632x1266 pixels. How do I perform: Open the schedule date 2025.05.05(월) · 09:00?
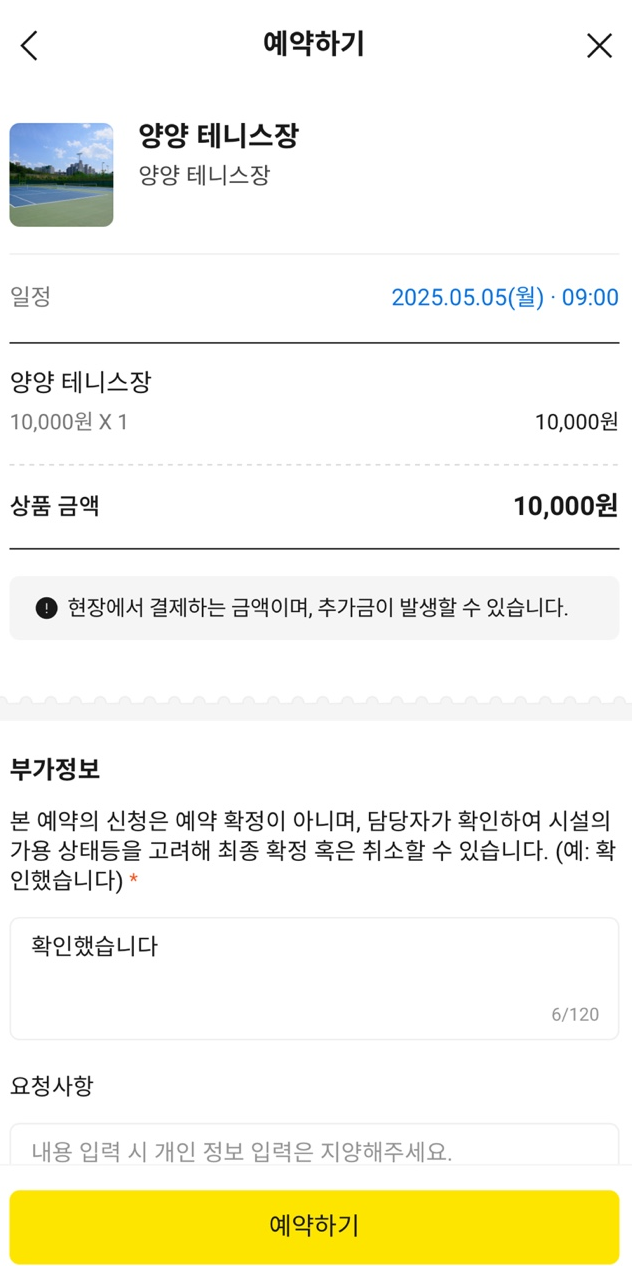coord(504,297)
